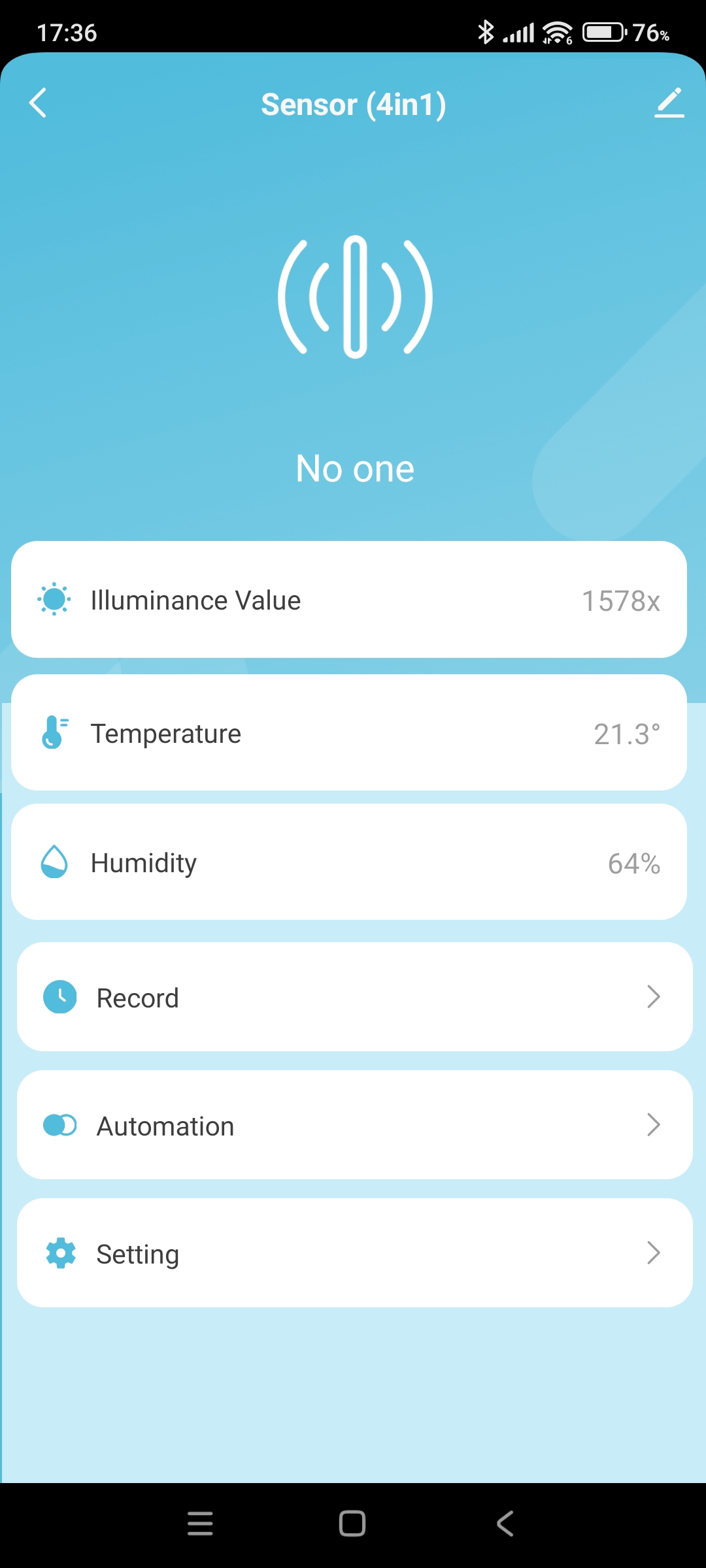Expand the Automation section chevron
The height and width of the screenshot is (1568, 706).
653,1124
